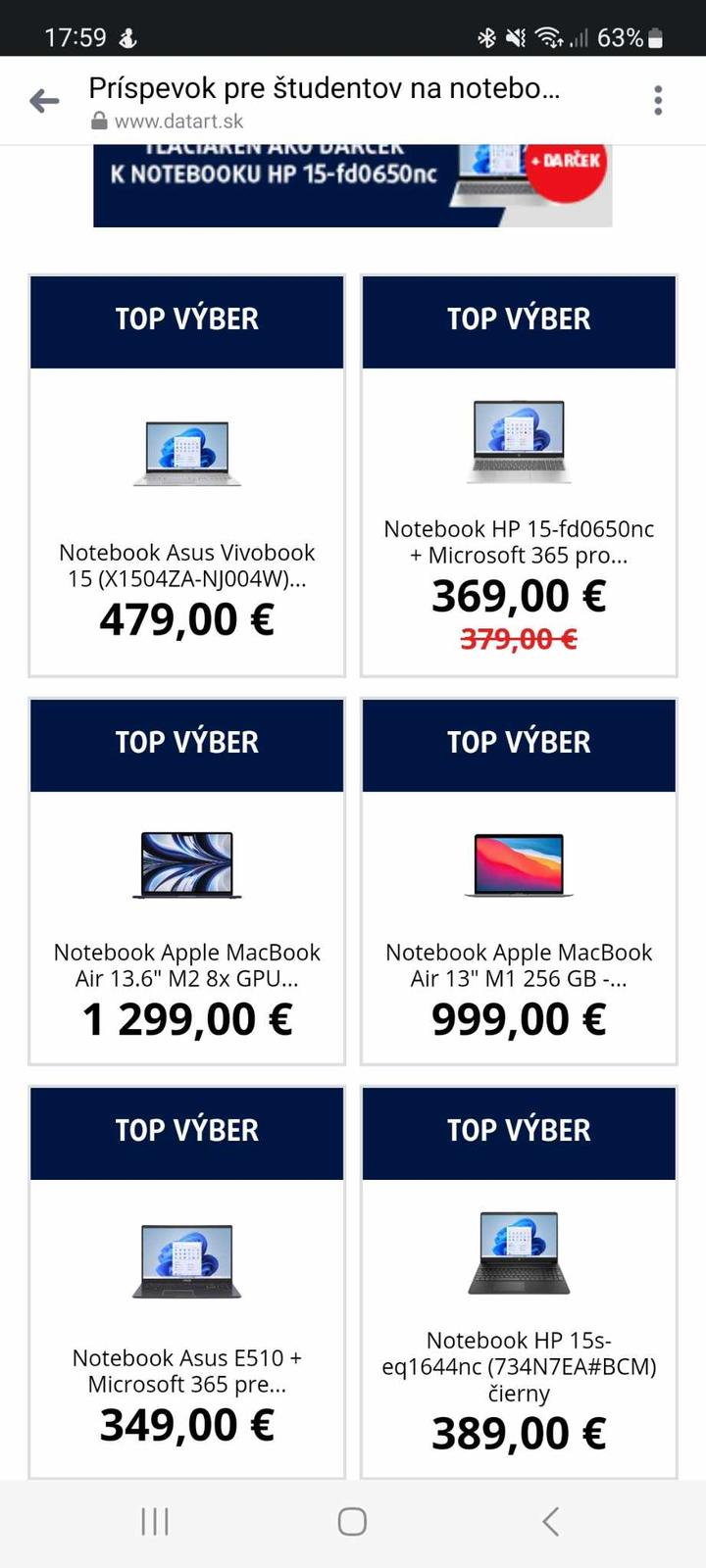
Task: Open the HP 15-fd0650nc printer gift banner
Action: 352,185
